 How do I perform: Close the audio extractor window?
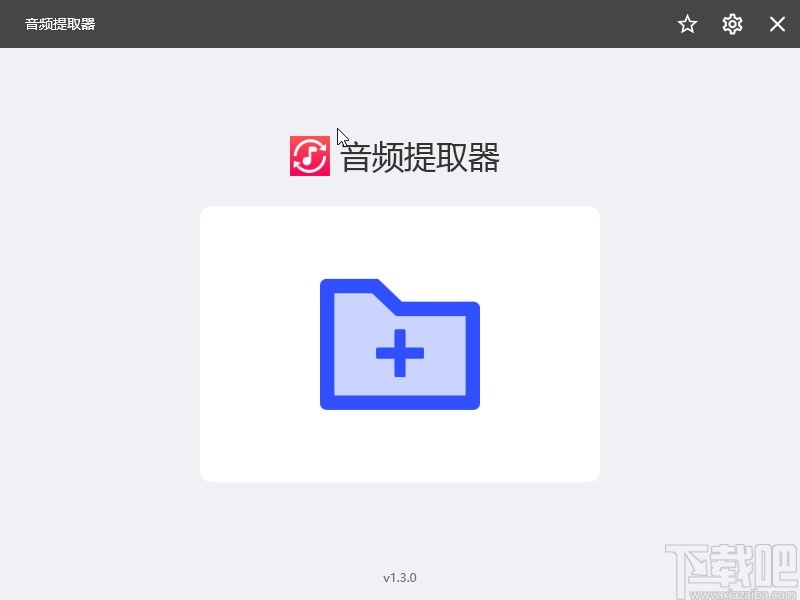(777, 24)
